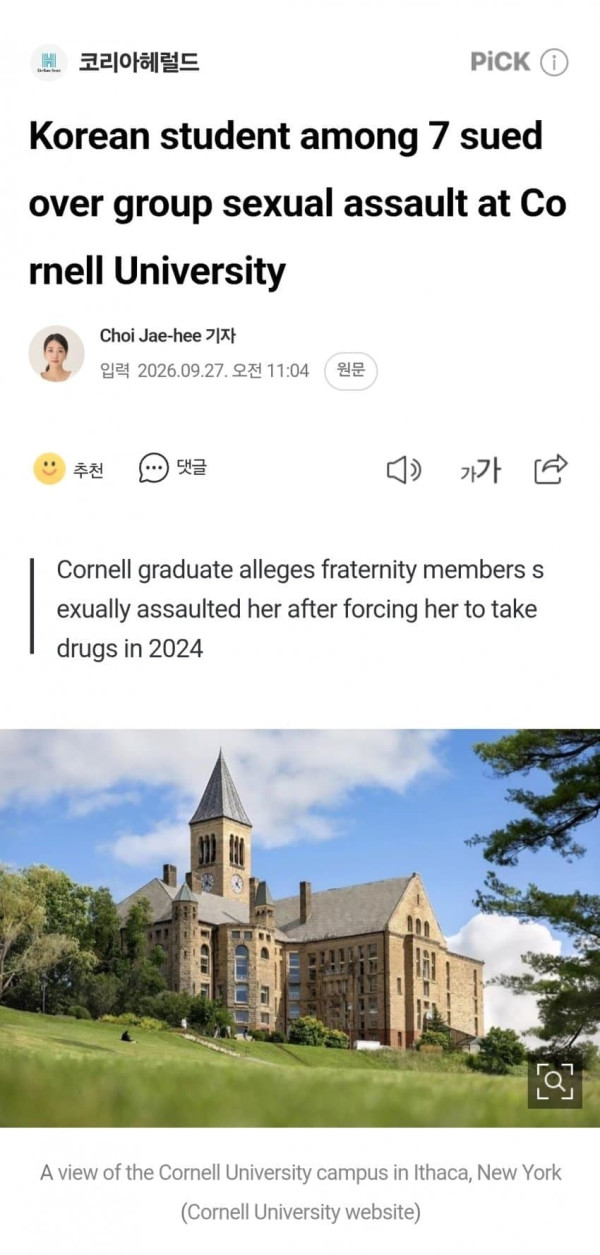Open the PiCK info icon
The image size is (600, 1255).
[554, 62]
